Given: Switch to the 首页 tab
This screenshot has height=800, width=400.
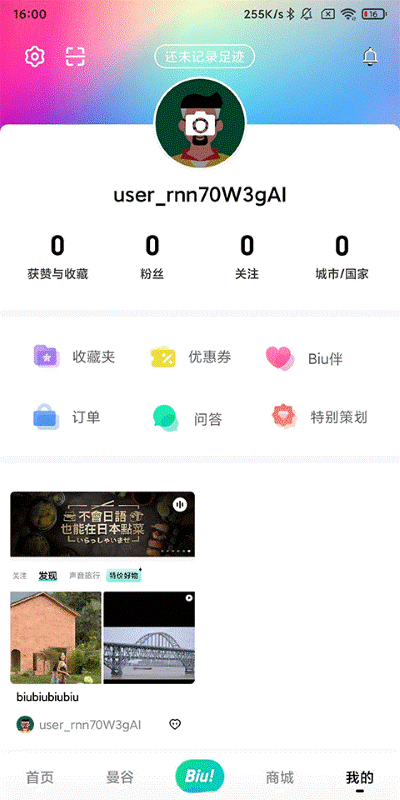Looking at the screenshot, I should pyautogui.click(x=40, y=778).
